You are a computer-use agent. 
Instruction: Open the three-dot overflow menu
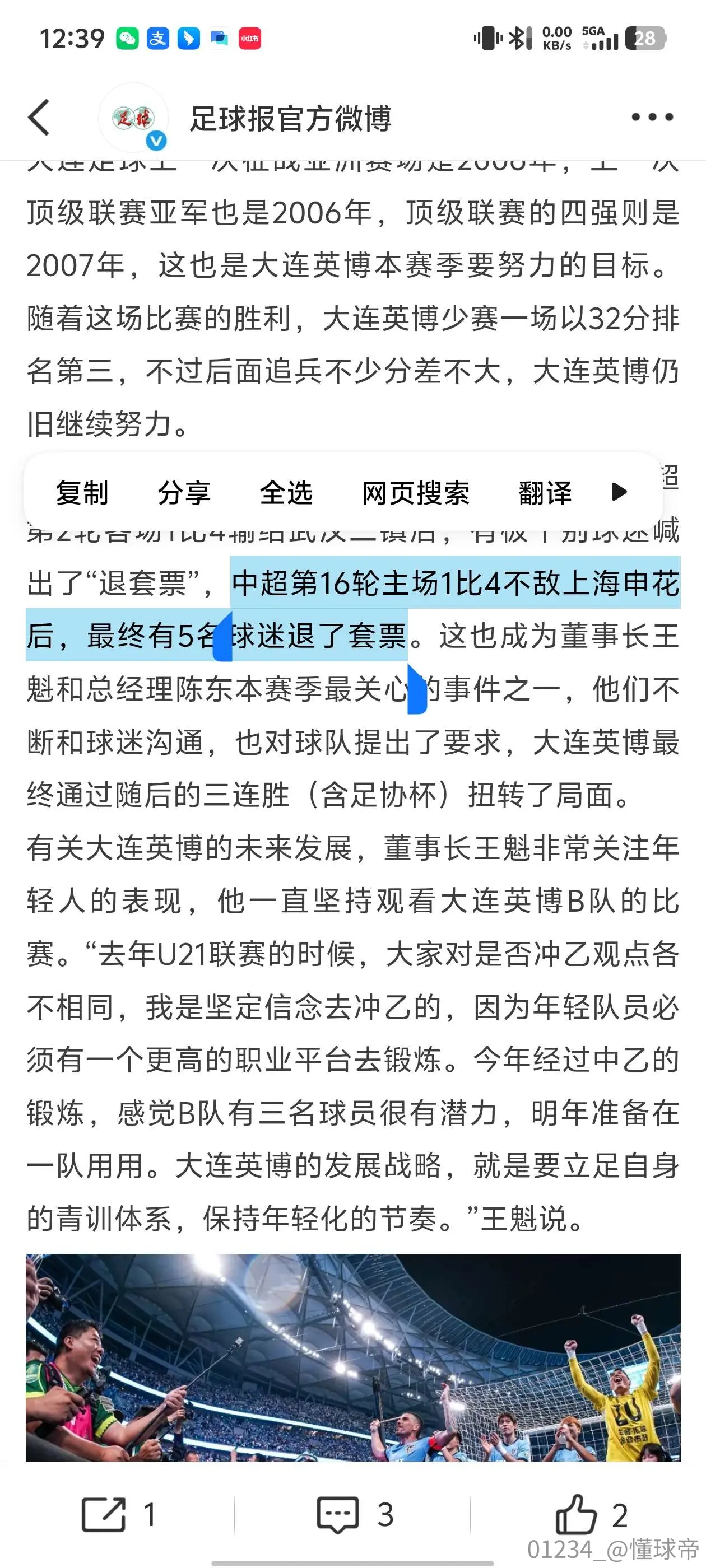[652, 117]
